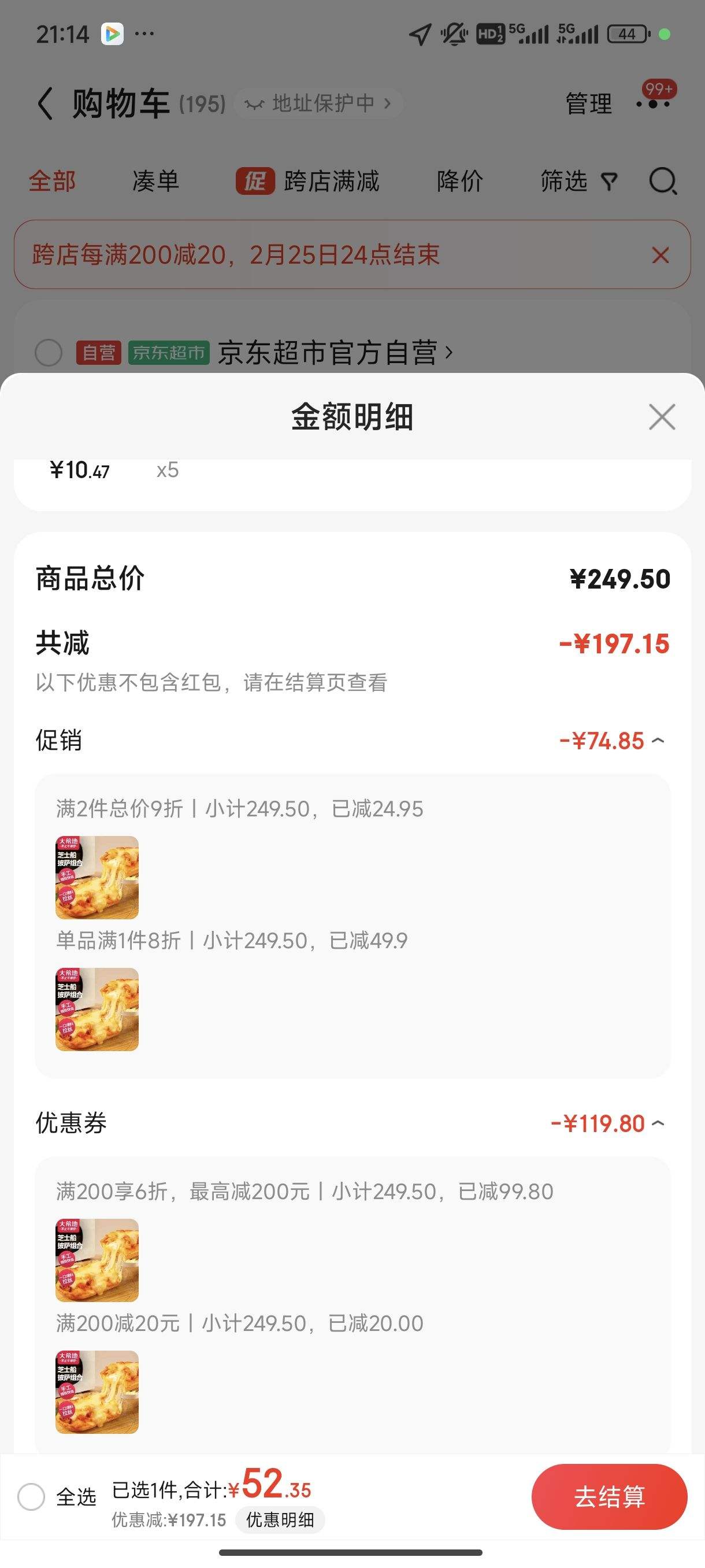The height and width of the screenshot is (1568, 705).
Task: Tap the red 促 promotion badge icon
Action: (x=255, y=182)
